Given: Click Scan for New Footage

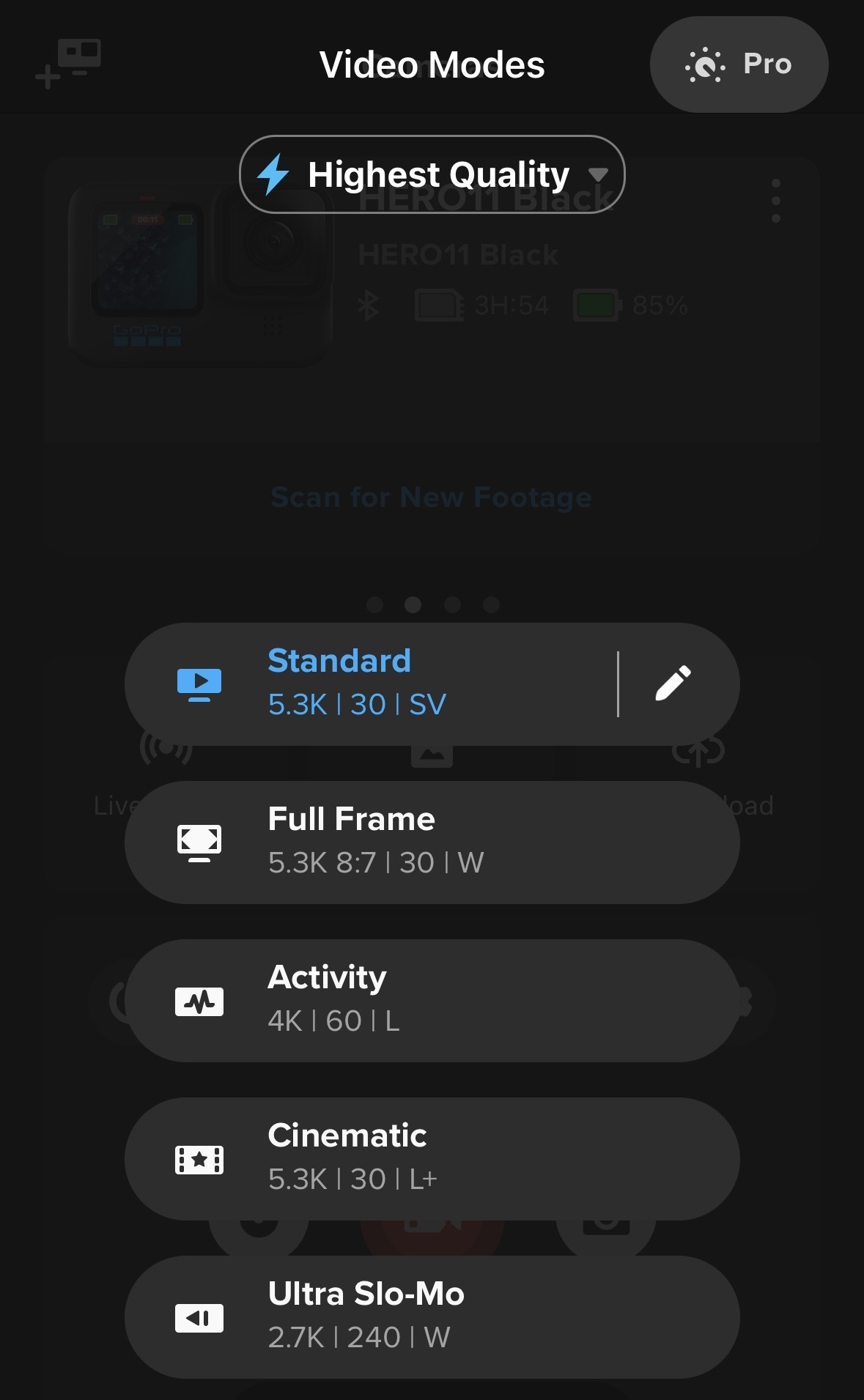Looking at the screenshot, I should (x=432, y=497).
